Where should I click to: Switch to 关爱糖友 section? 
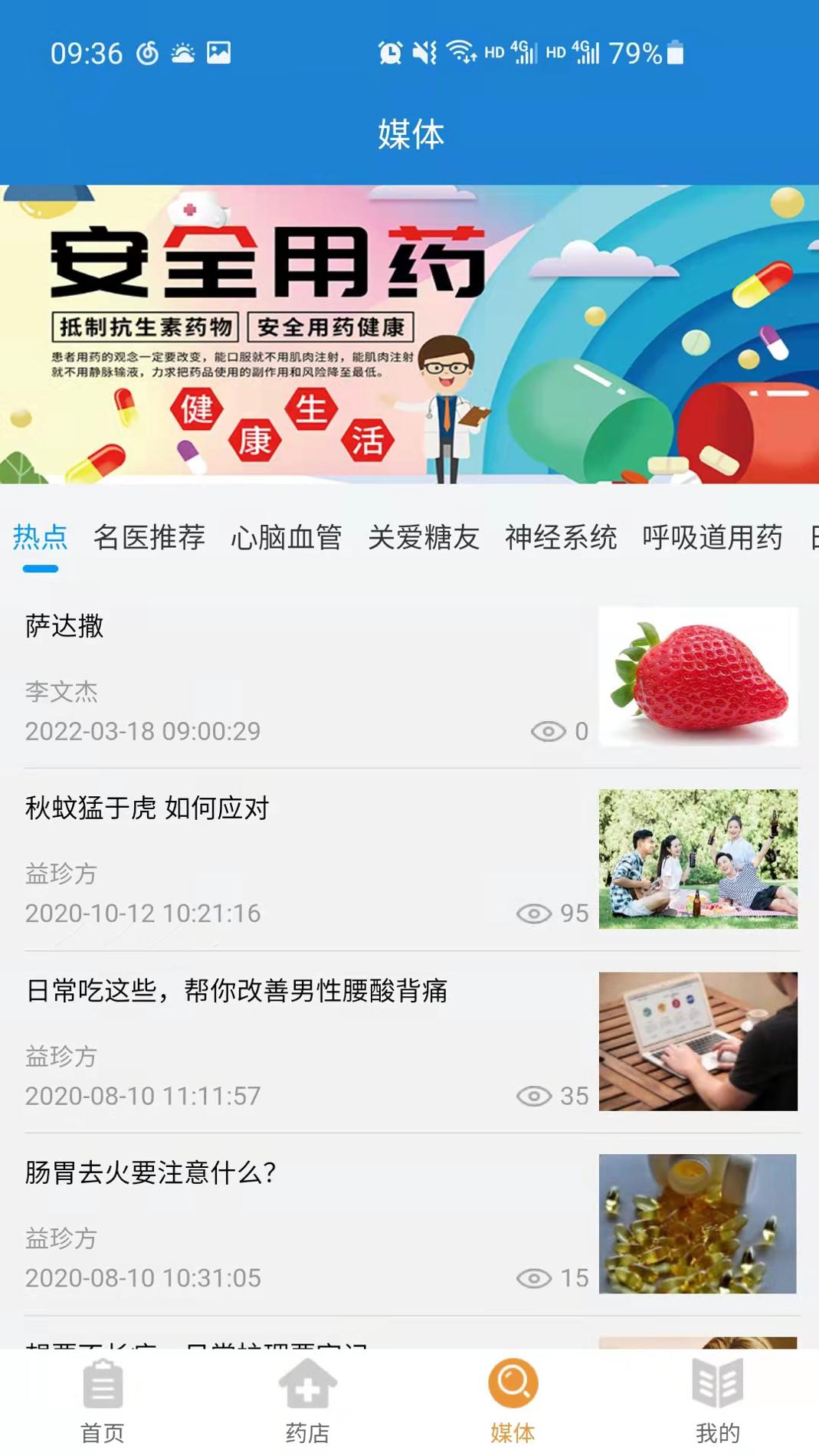[424, 539]
